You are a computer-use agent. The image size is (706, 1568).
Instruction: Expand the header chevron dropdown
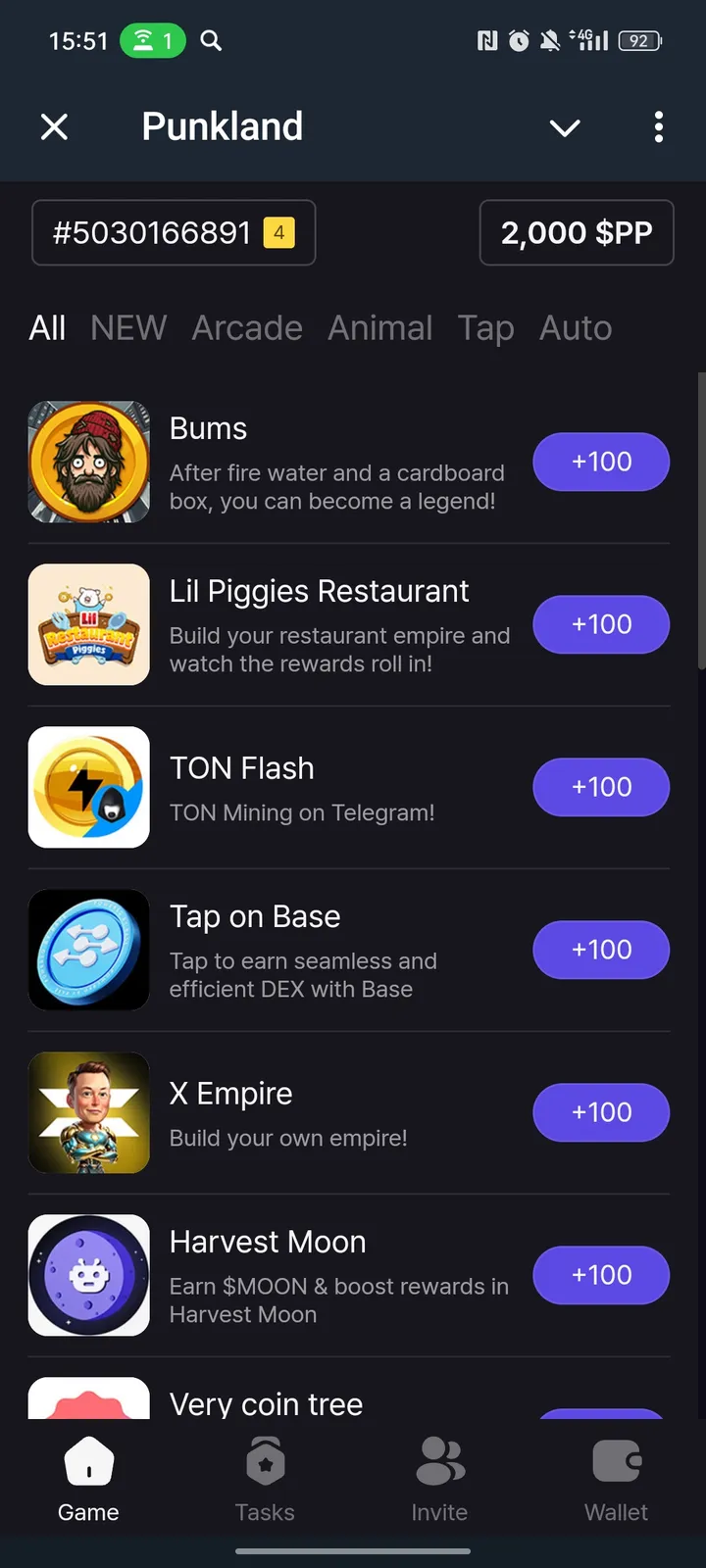tap(565, 127)
